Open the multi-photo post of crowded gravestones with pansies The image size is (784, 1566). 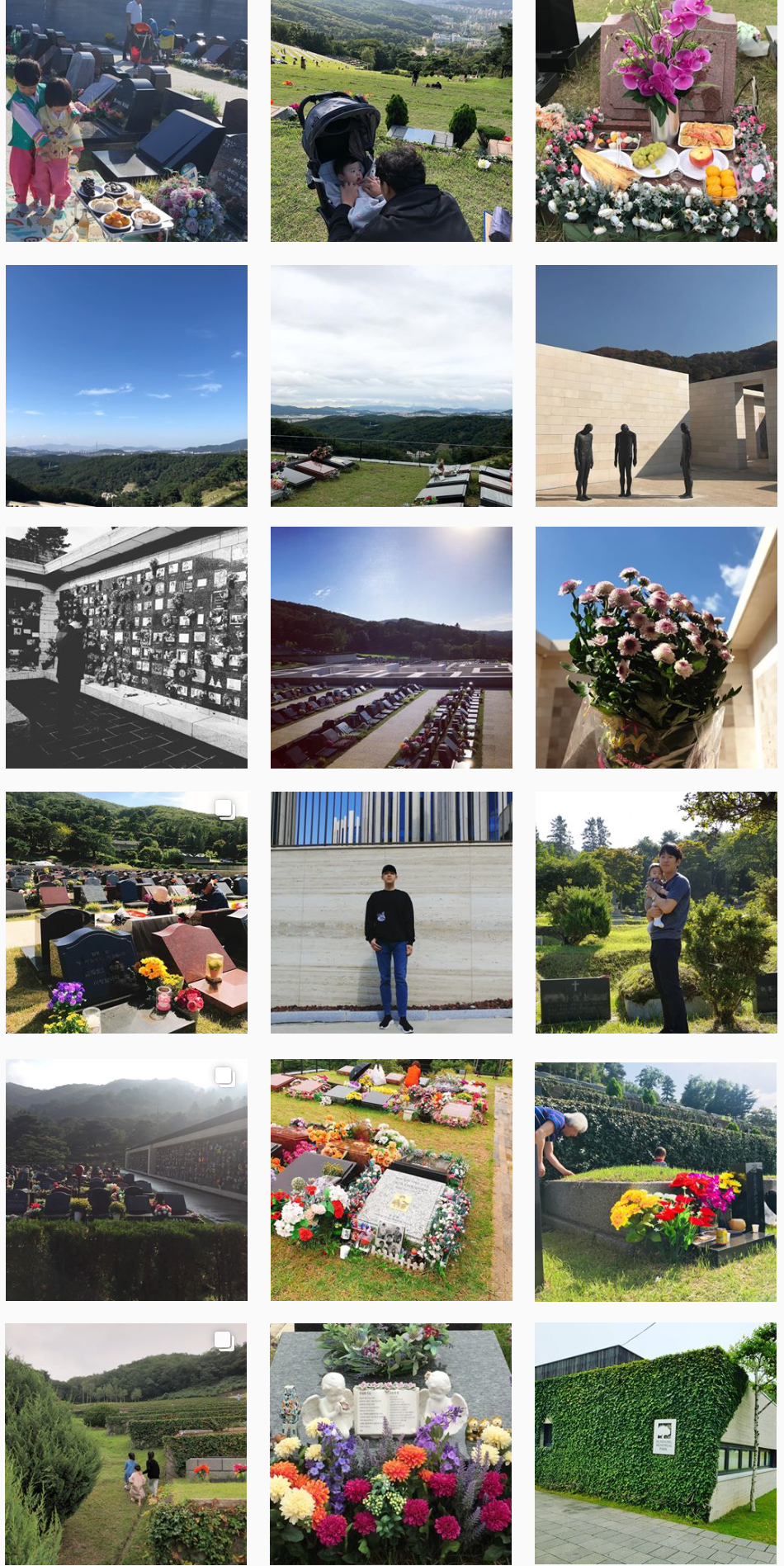[x=126, y=913]
